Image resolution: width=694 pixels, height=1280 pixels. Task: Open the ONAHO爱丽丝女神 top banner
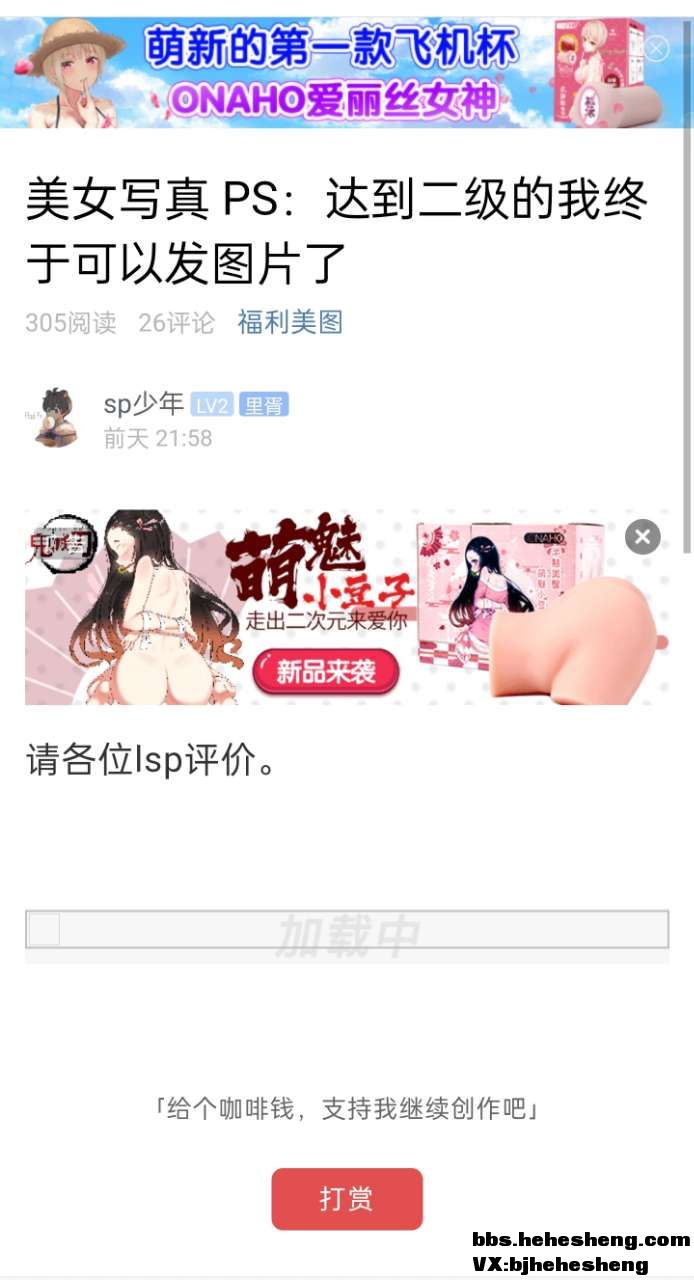click(330, 72)
